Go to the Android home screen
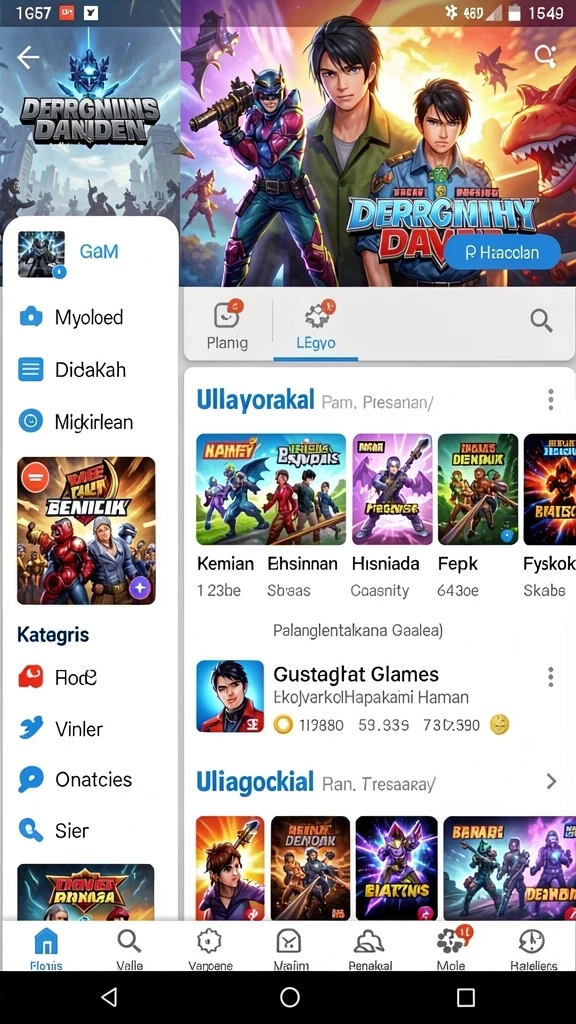 (x=289, y=997)
